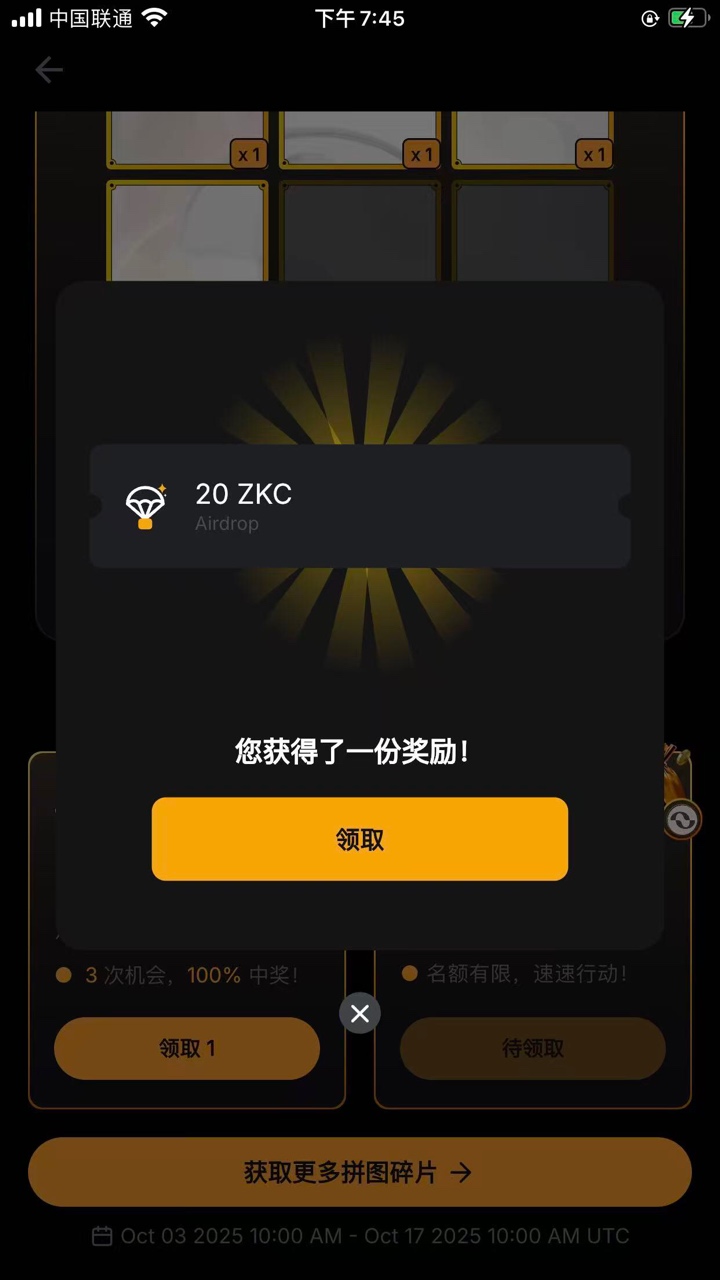Dismiss the reward popup with X
The image size is (720, 1280).
coord(360,1013)
